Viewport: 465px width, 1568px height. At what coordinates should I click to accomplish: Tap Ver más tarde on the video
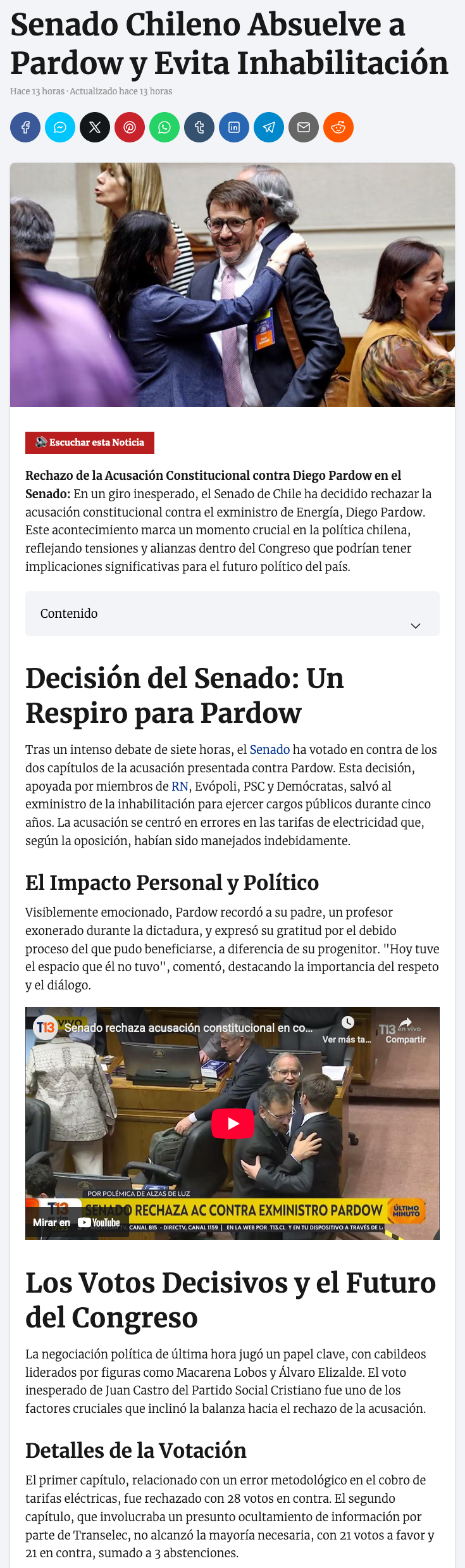(347, 1029)
